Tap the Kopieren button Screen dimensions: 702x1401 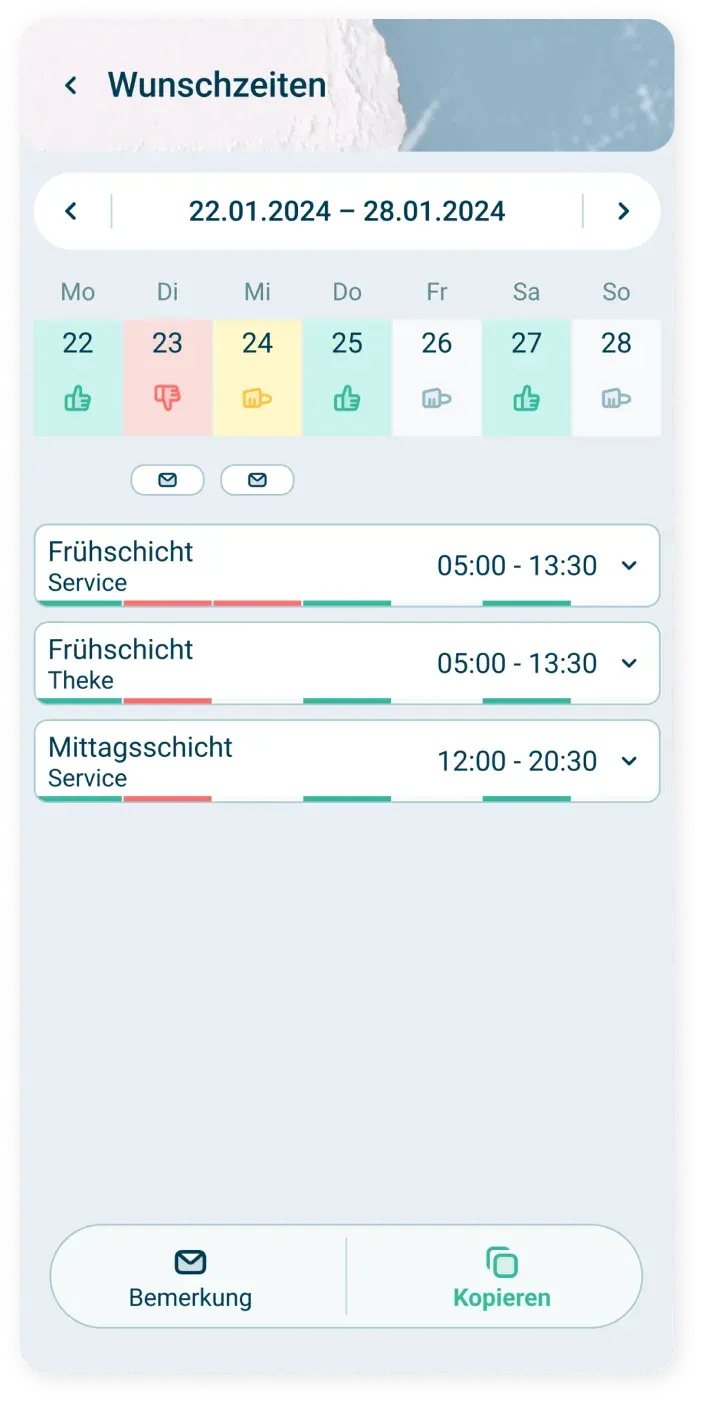501,1277
